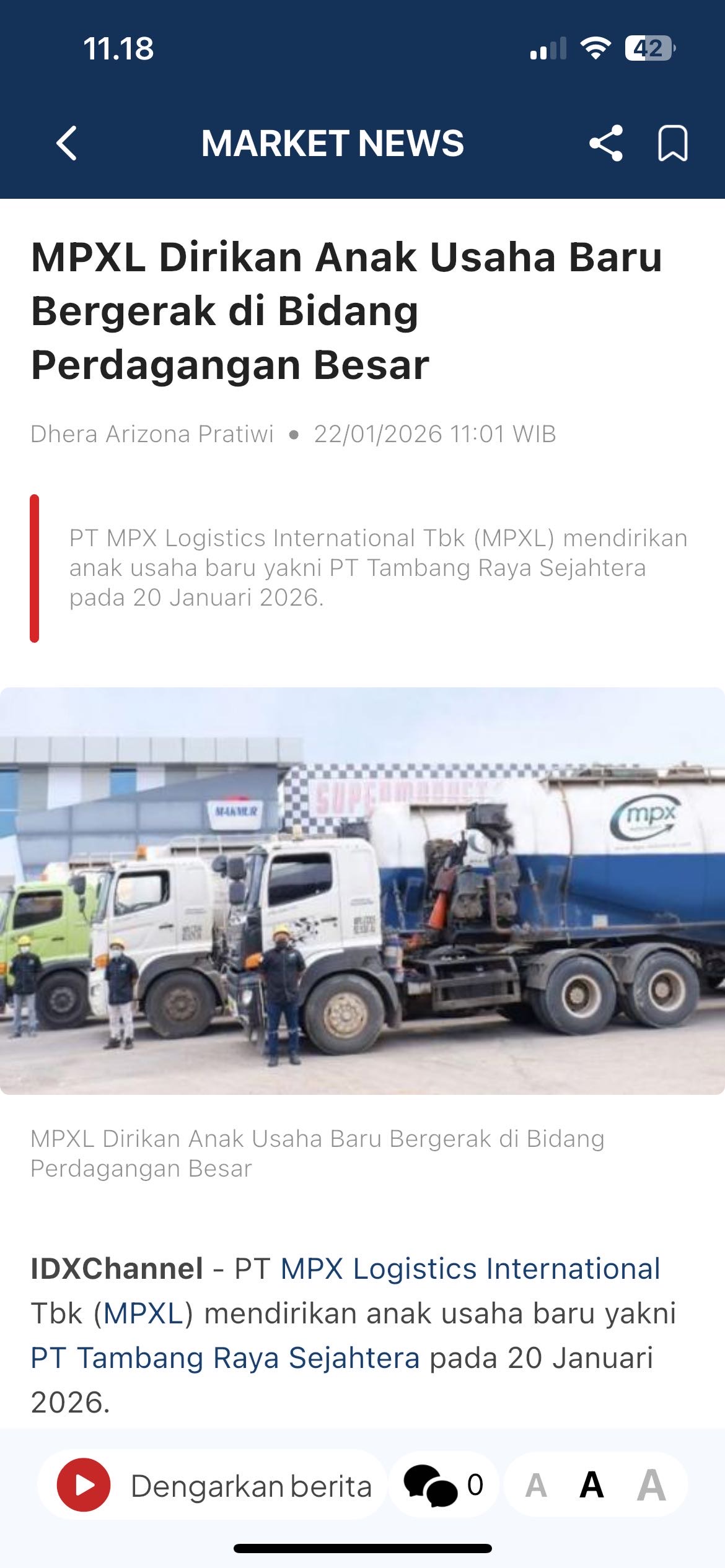Open the MPX Logistics International link

point(470,1268)
